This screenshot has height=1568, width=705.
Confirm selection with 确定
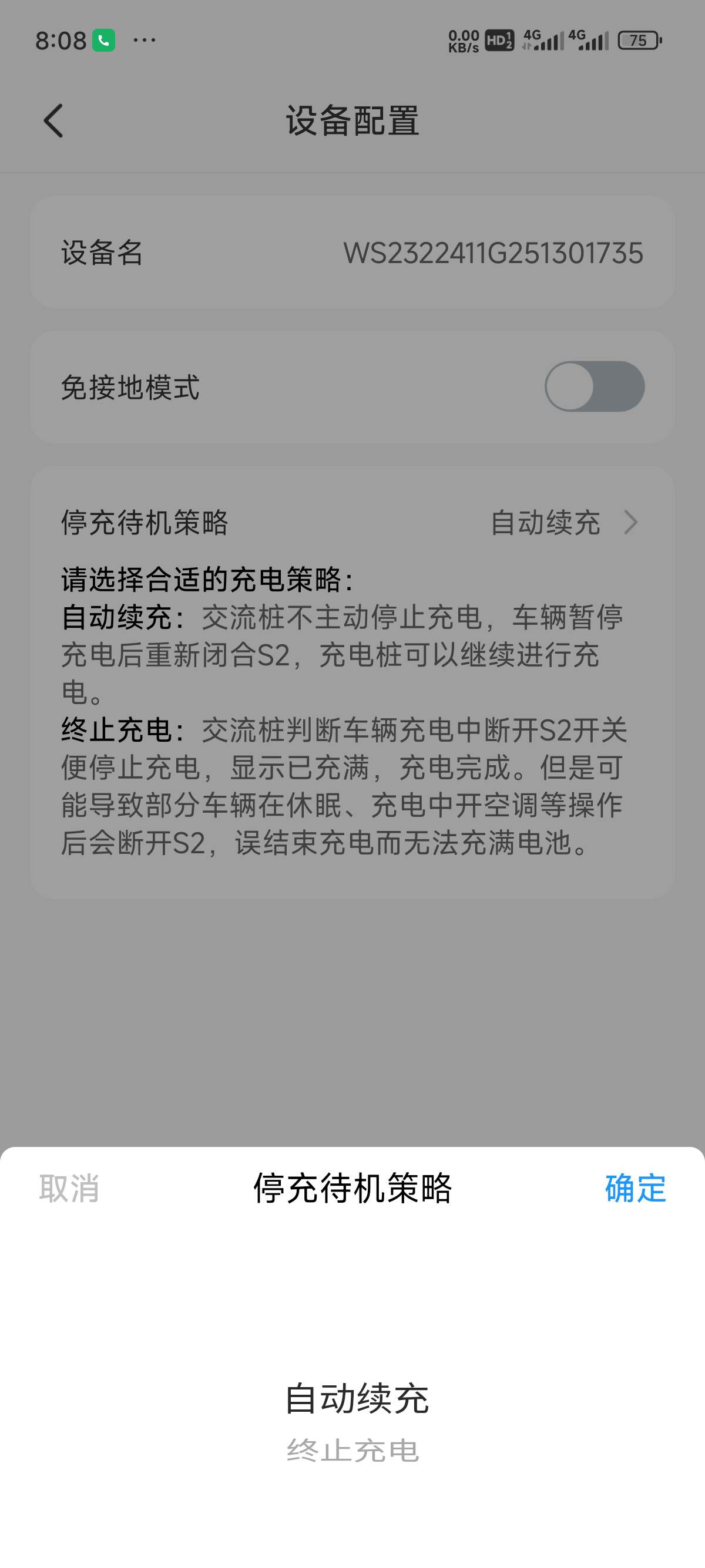point(636,1188)
